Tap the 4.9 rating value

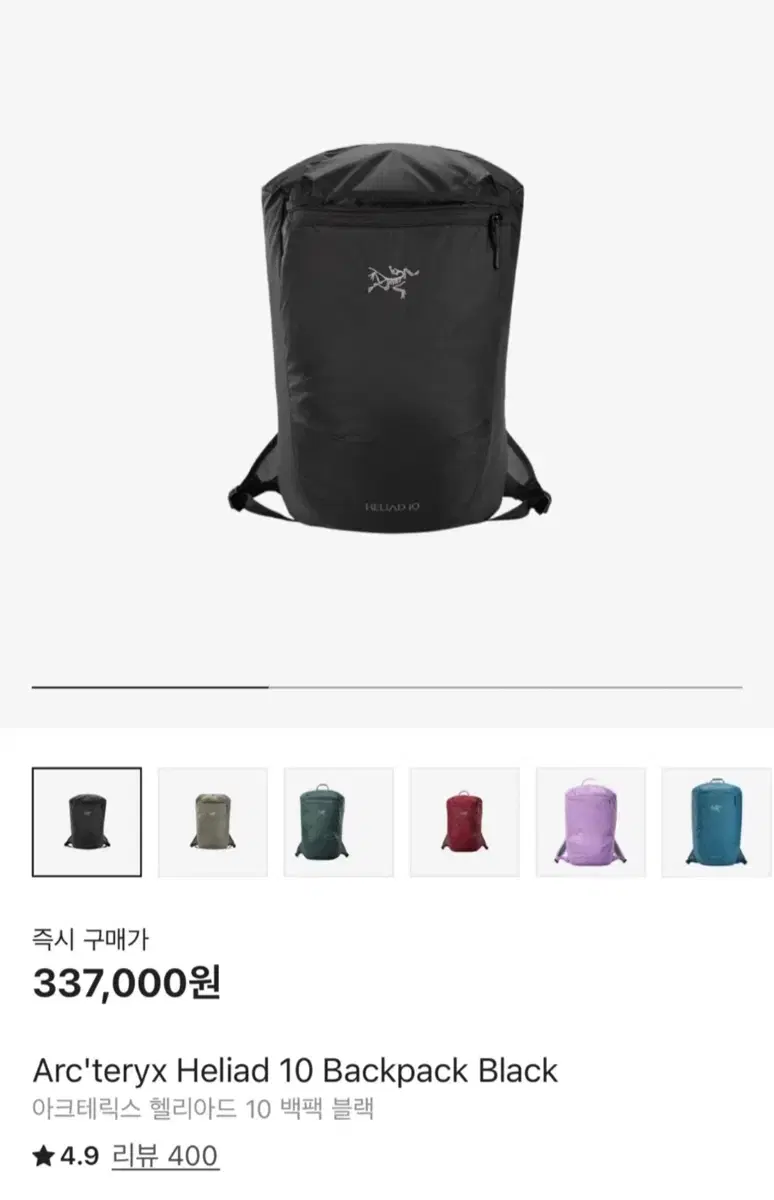[73, 1155]
